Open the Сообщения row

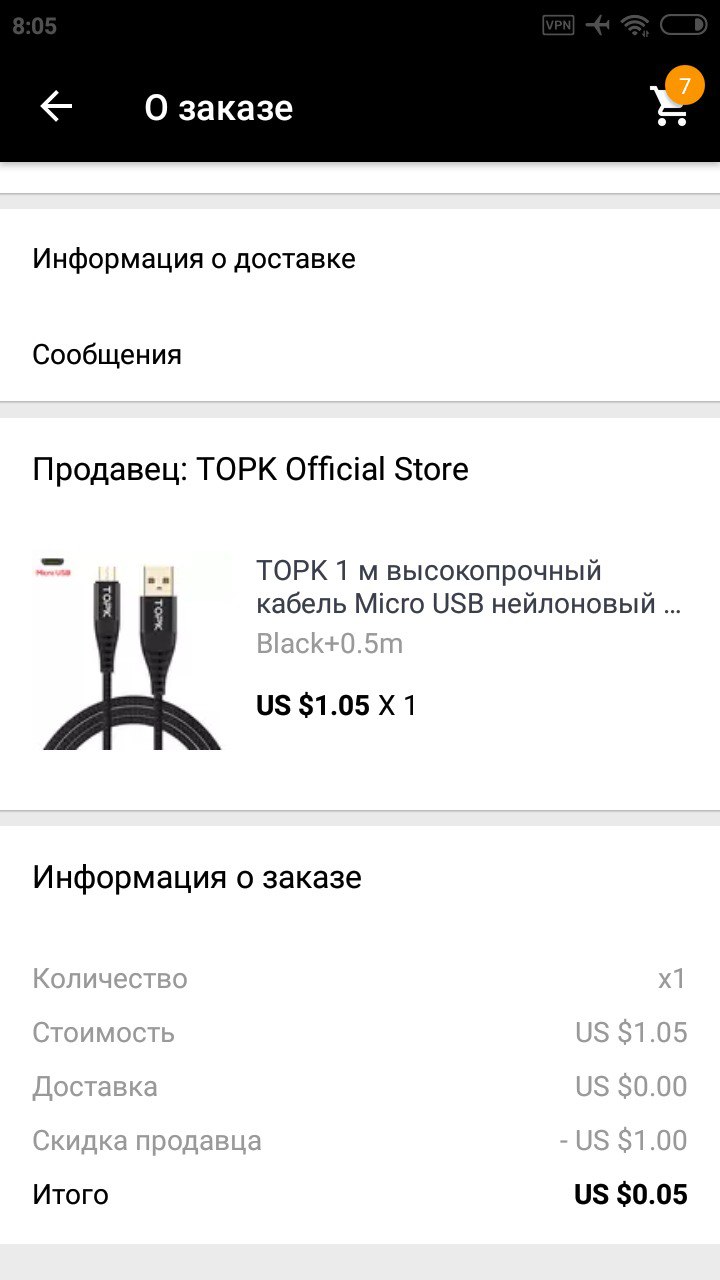(x=360, y=354)
